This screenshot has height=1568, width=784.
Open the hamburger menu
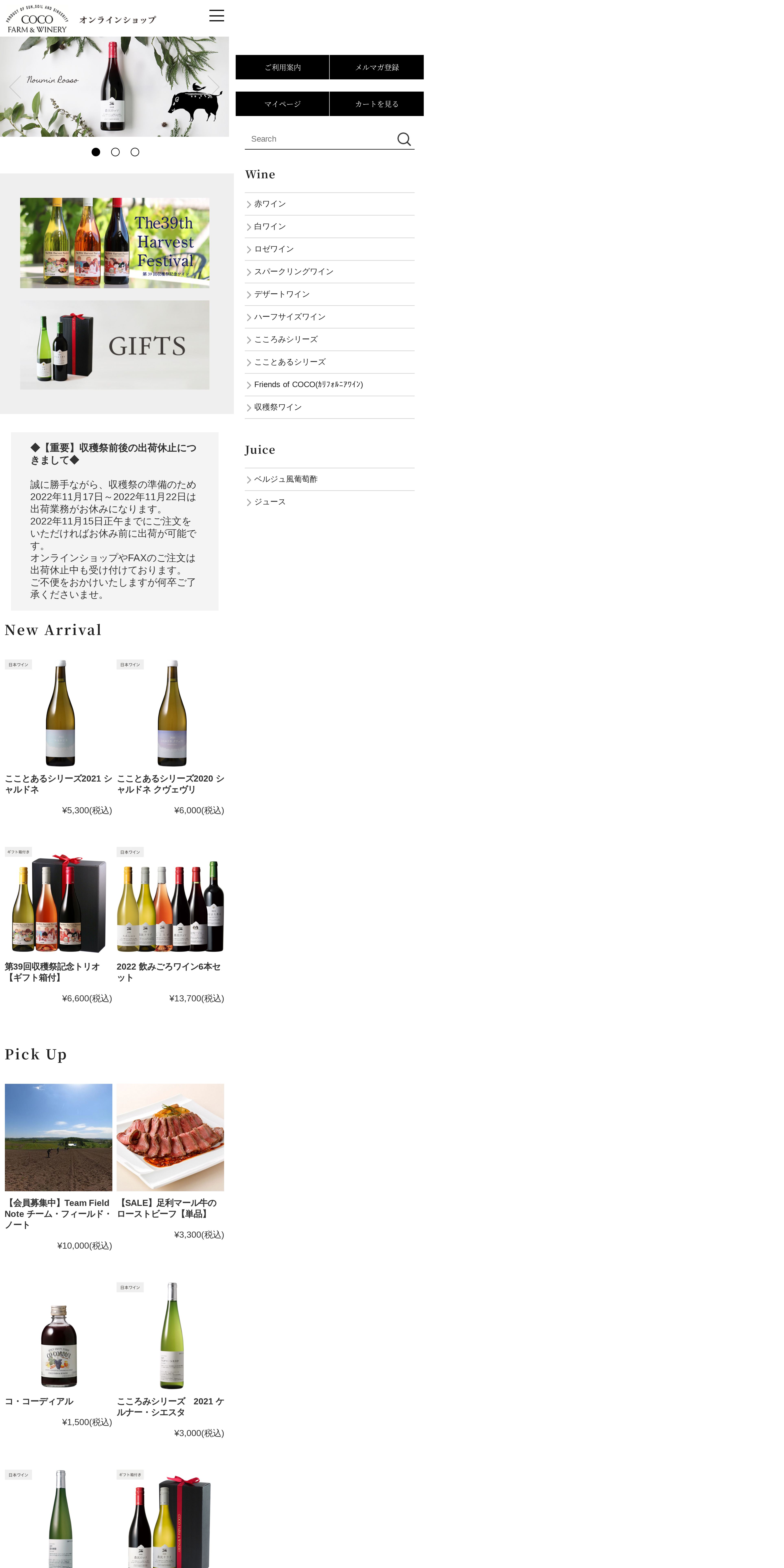tap(217, 16)
